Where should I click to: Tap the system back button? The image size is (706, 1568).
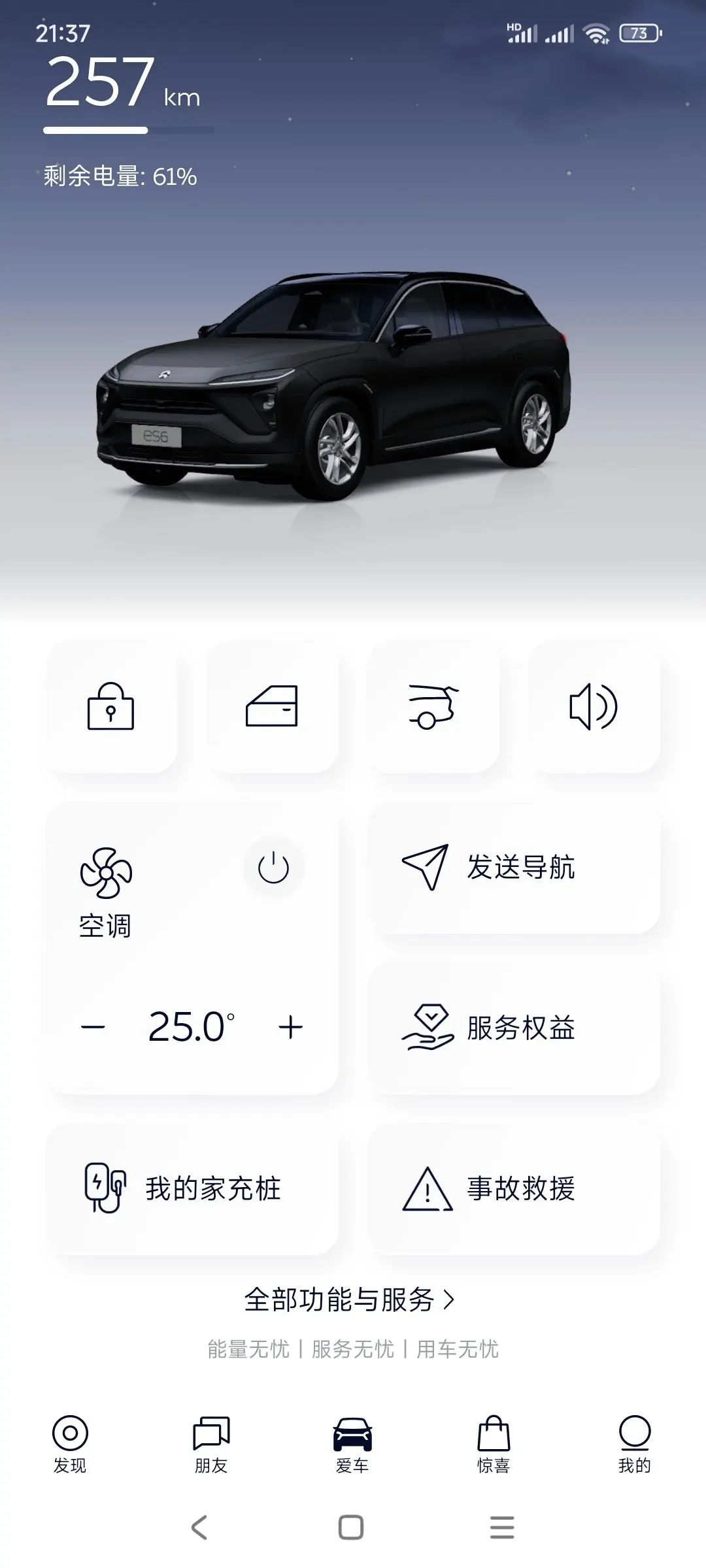pyautogui.click(x=199, y=1527)
